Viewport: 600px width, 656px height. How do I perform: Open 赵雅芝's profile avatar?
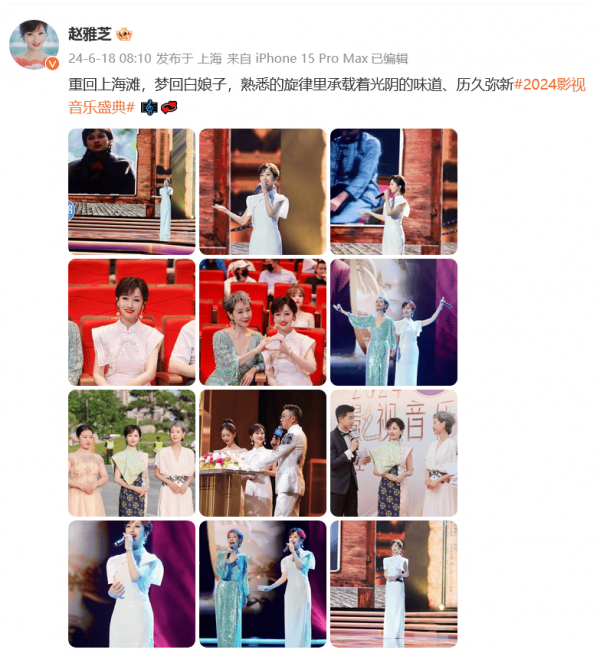[x=34, y=43]
